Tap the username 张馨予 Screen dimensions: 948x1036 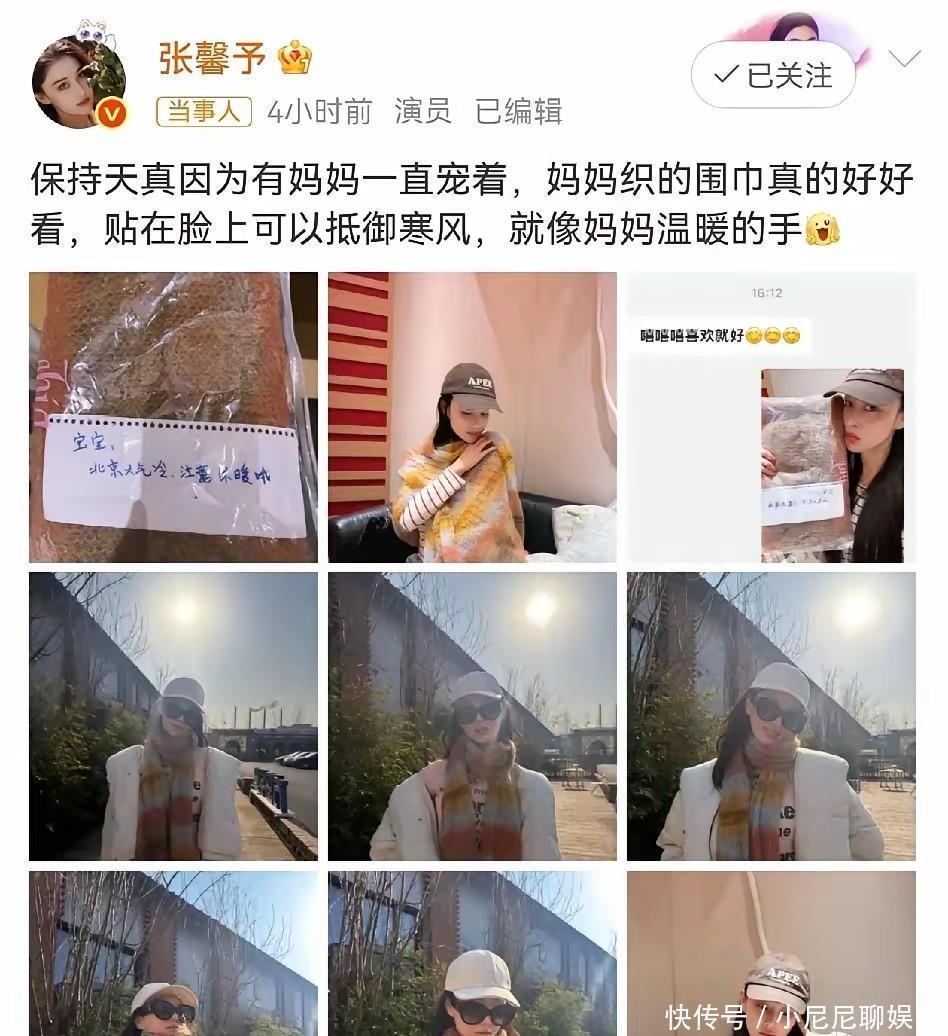click(x=212, y=58)
